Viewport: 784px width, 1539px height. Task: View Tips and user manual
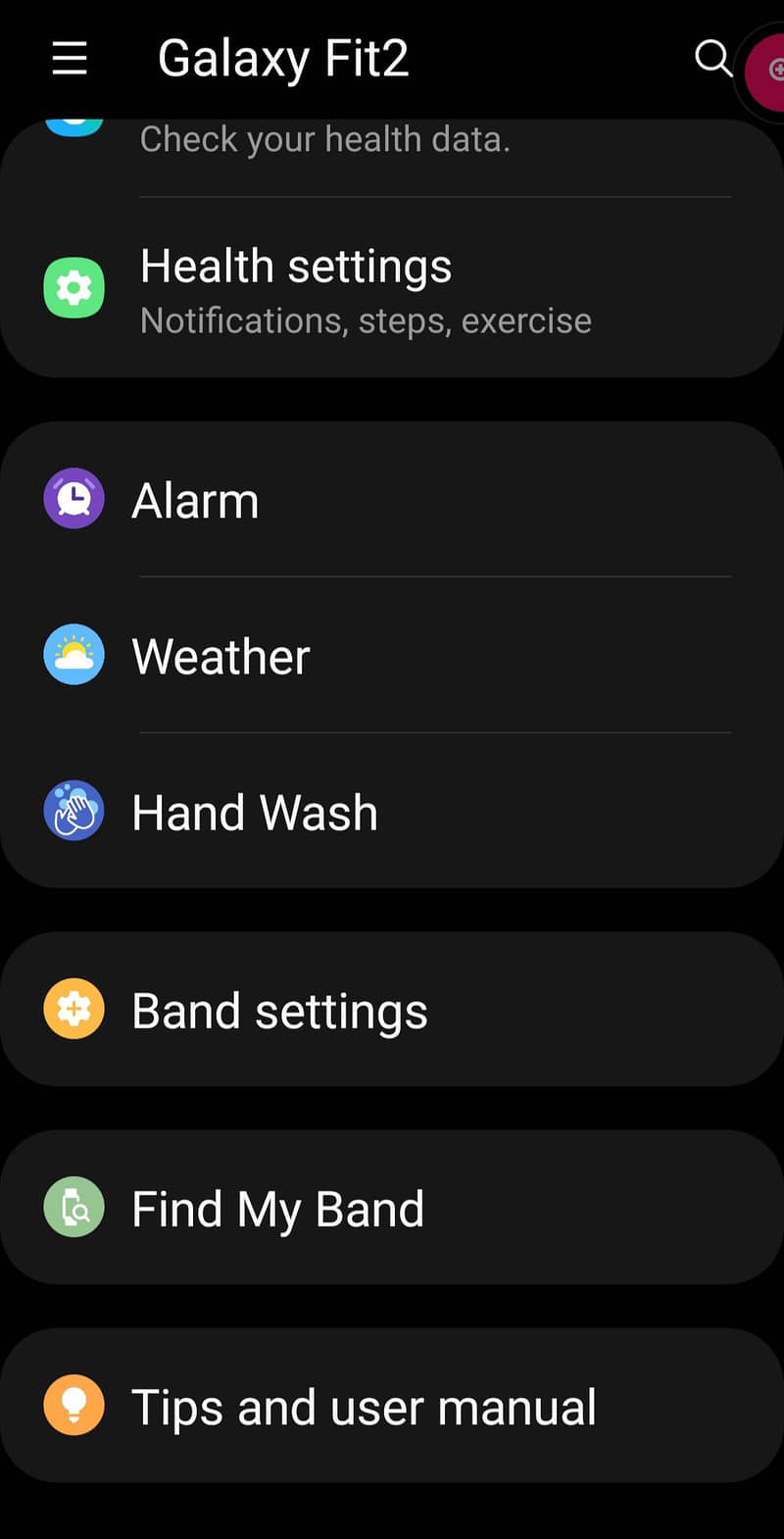tap(364, 1407)
